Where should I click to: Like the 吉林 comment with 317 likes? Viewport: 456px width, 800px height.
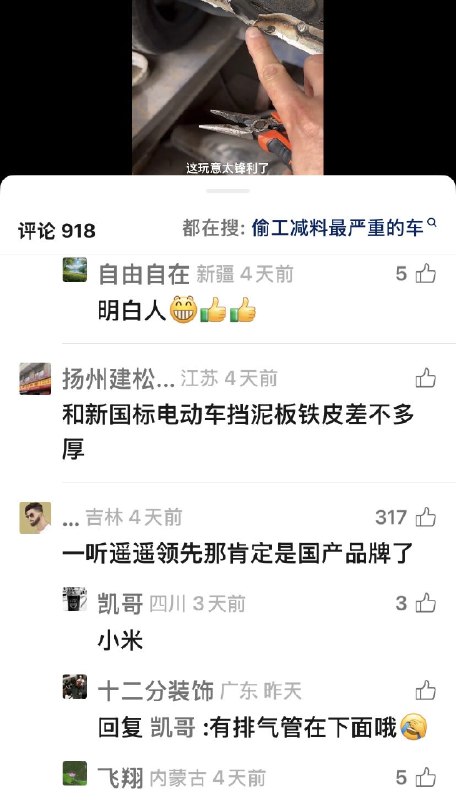click(425, 517)
